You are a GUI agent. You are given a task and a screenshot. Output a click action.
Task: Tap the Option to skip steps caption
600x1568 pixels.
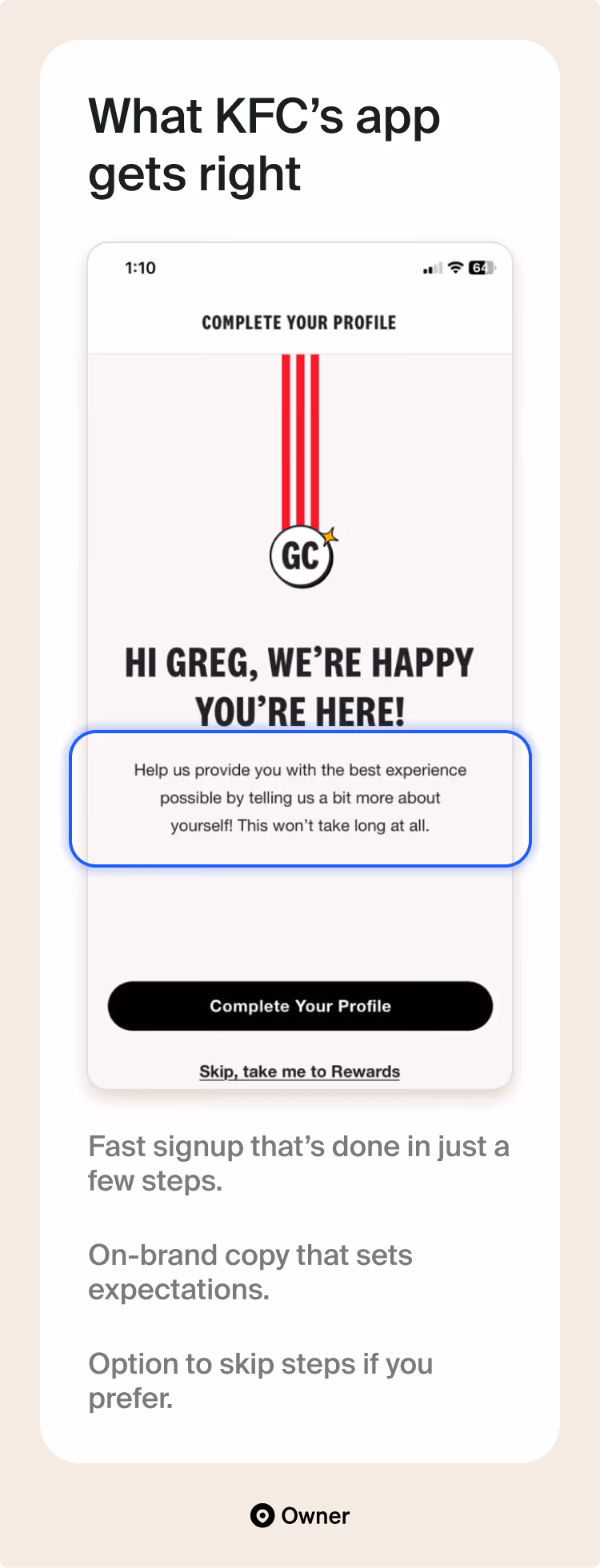click(260, 1381)
